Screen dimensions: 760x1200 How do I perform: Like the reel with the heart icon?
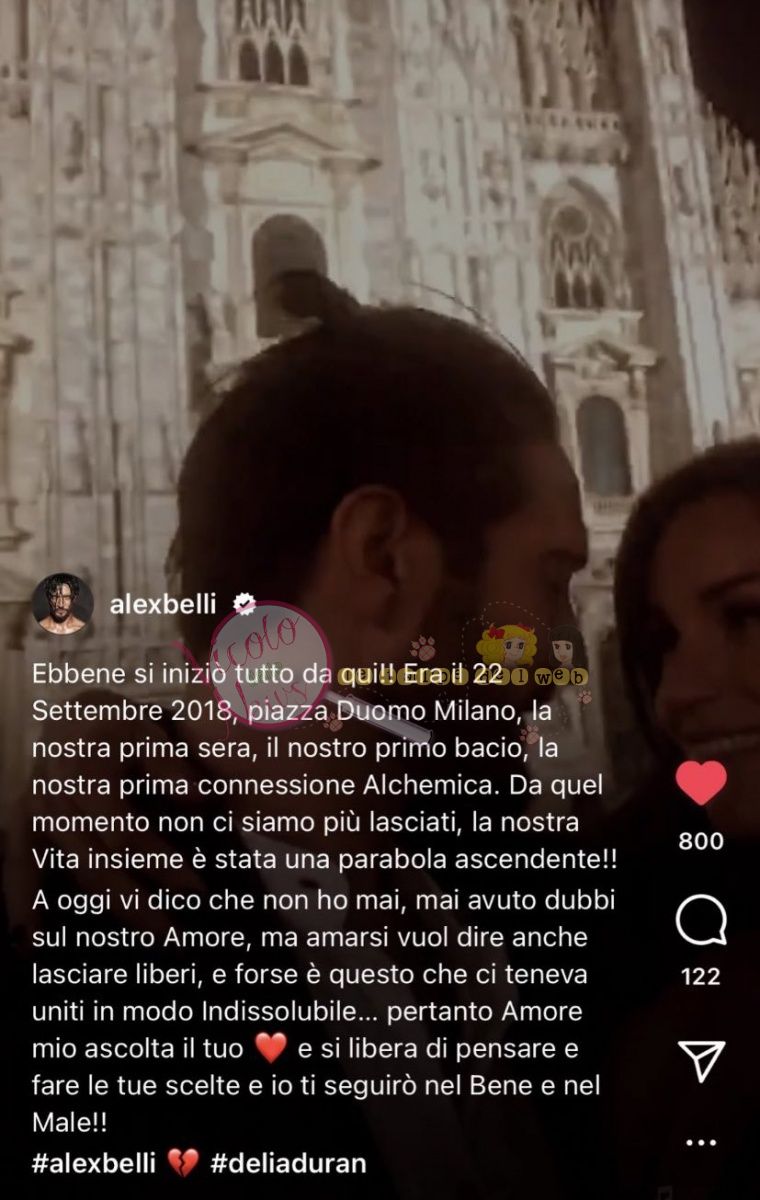tap(700, 783)
